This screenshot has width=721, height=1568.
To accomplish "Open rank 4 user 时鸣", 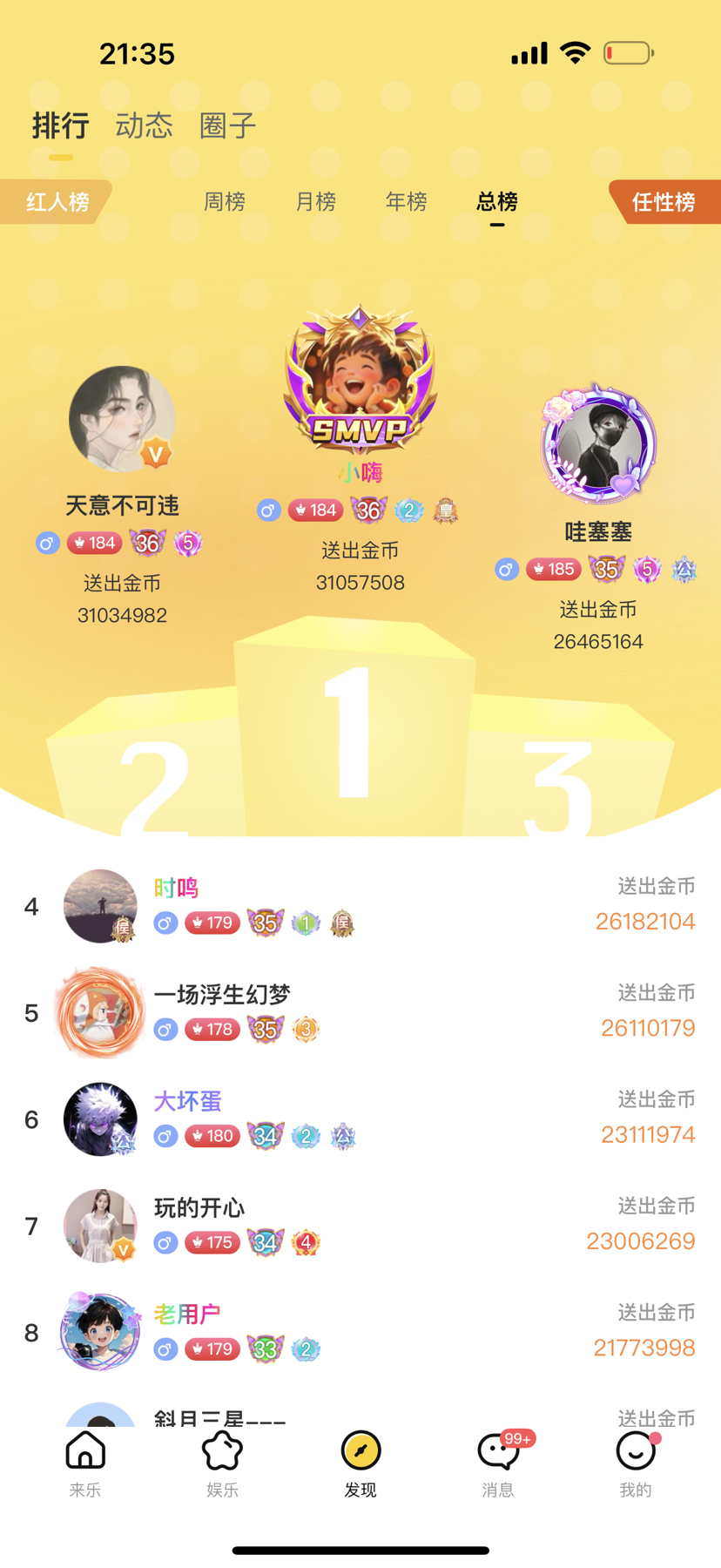I will coord(100,906).
